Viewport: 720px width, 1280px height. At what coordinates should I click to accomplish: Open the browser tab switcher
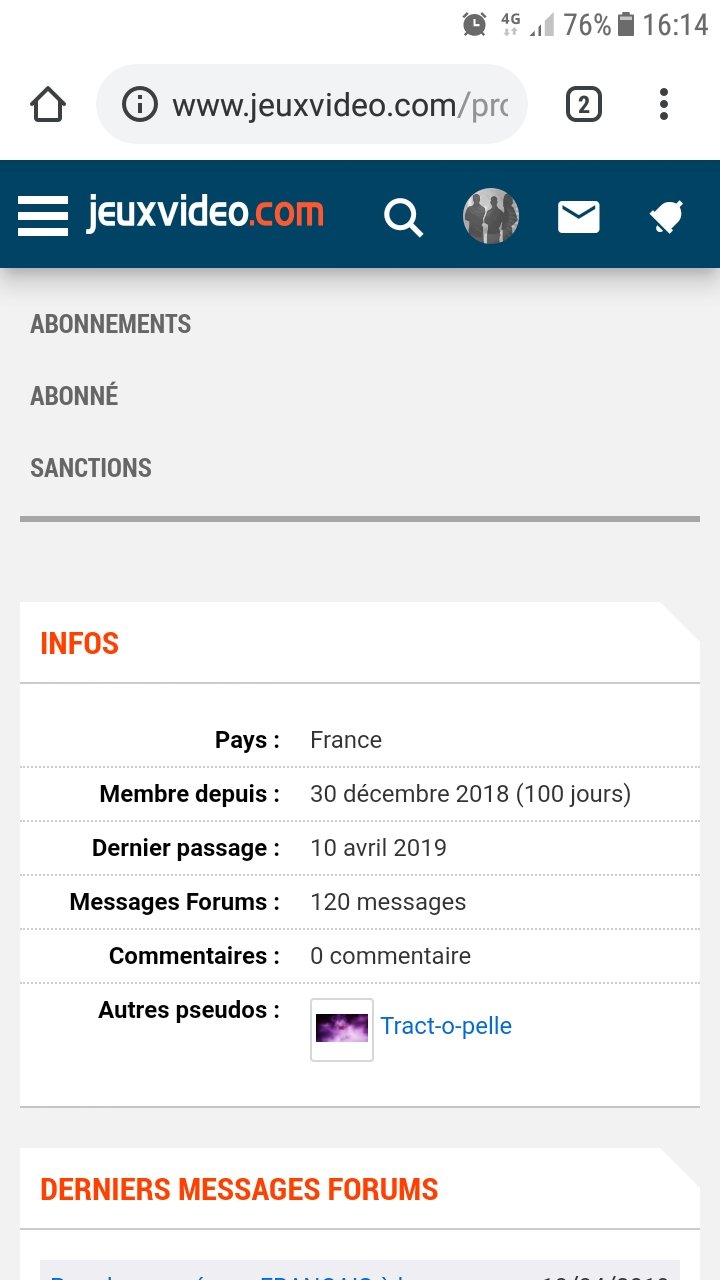(584, 104)
